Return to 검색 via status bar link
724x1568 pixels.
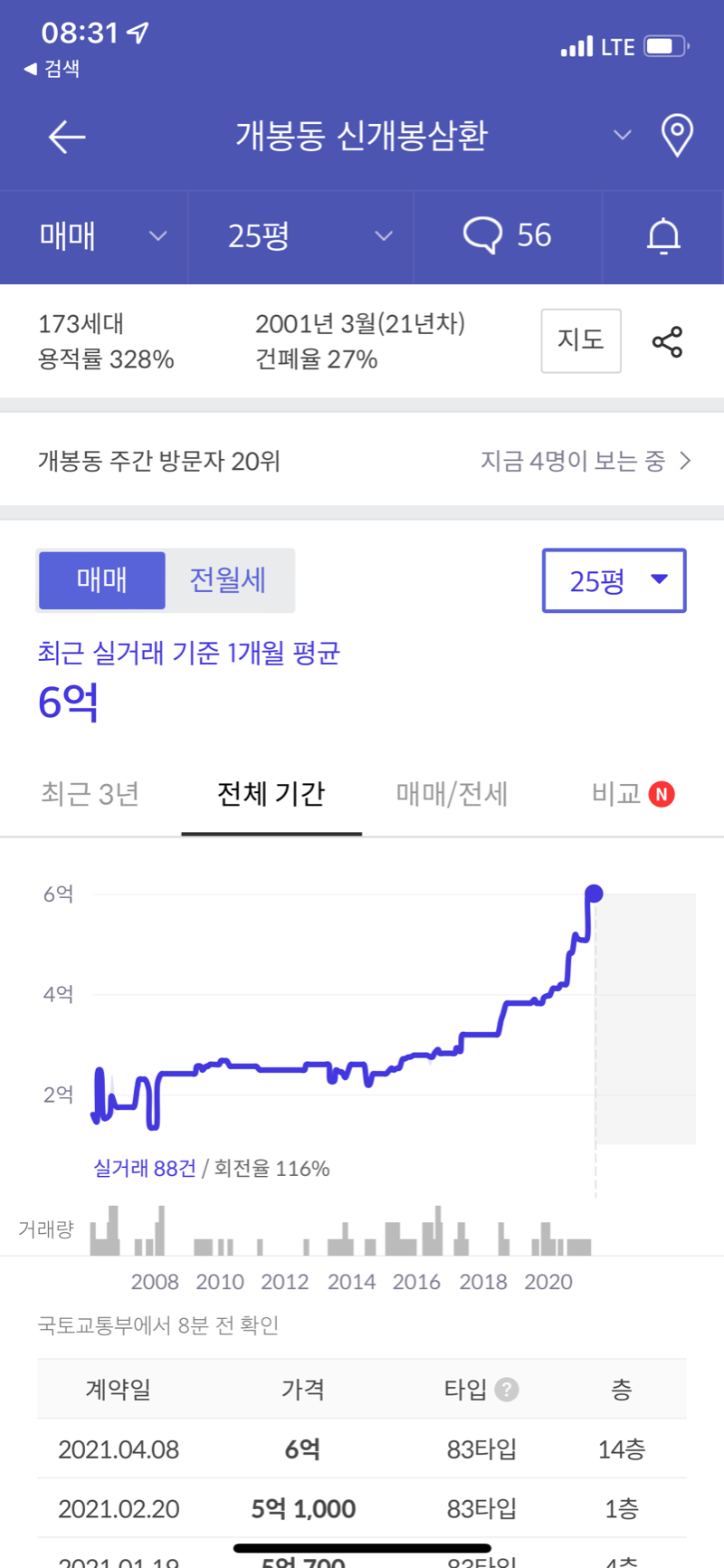52,69
